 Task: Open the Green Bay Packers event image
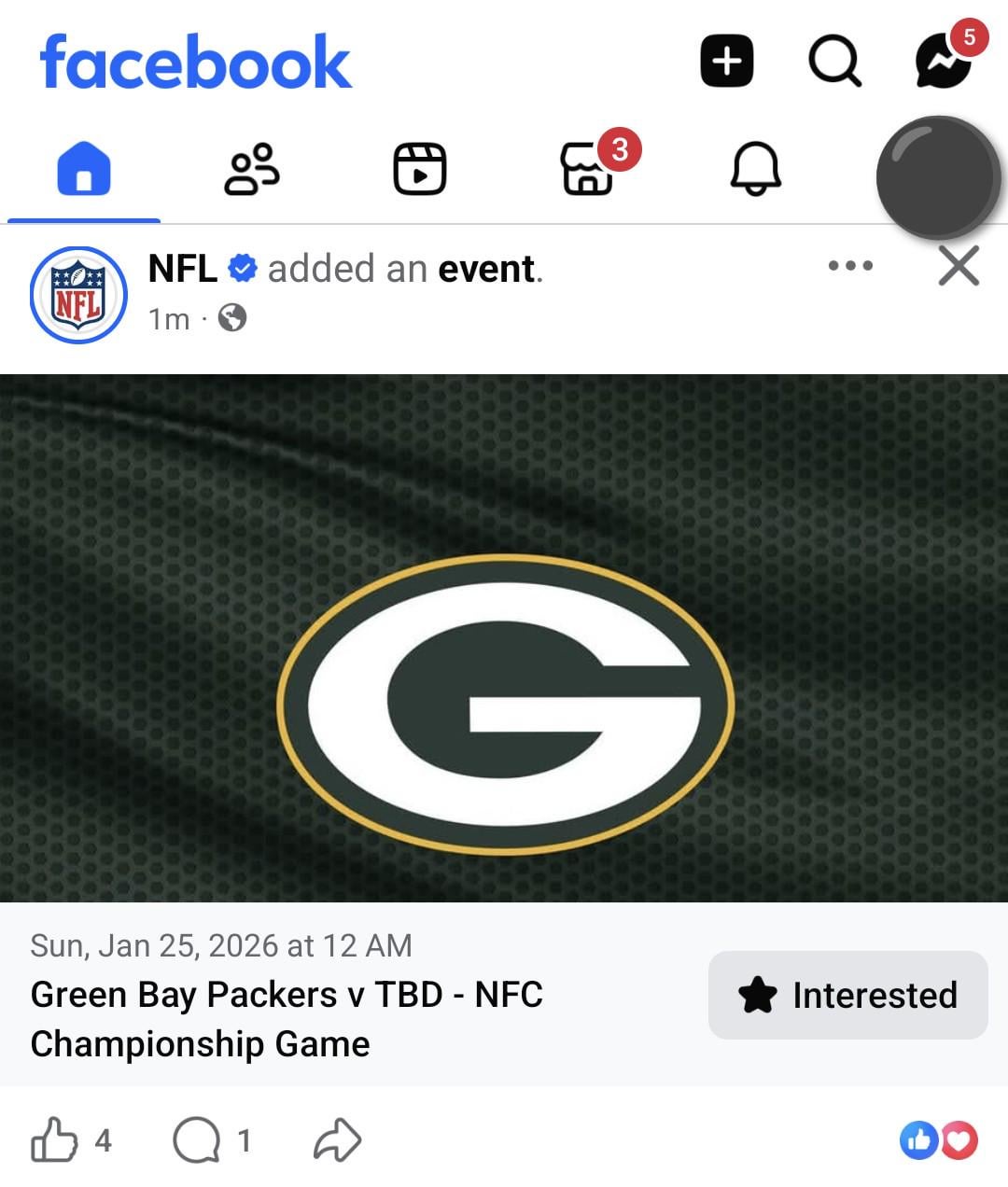tap(504, 637)
